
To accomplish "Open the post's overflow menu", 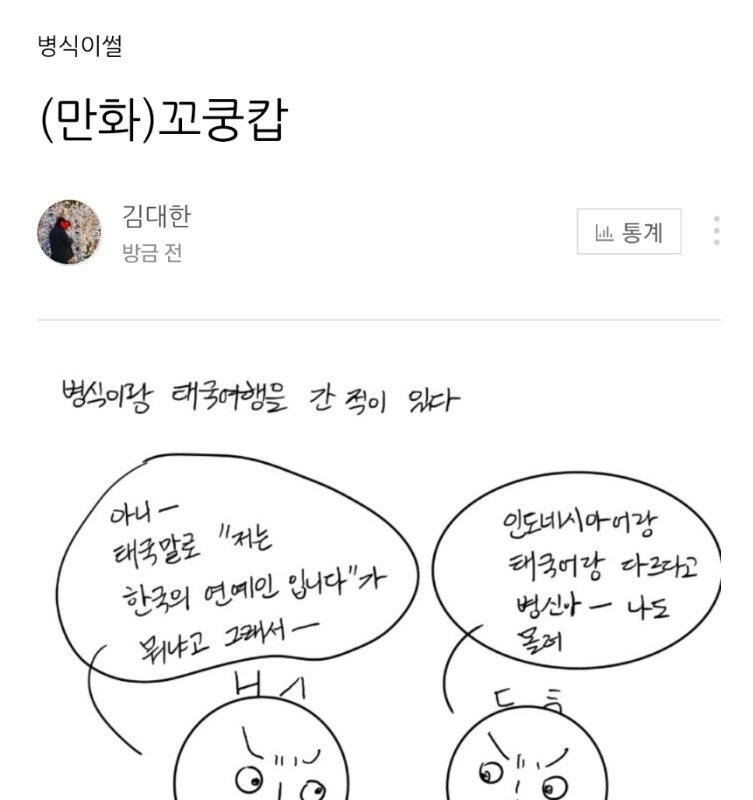I will [716, 231].
